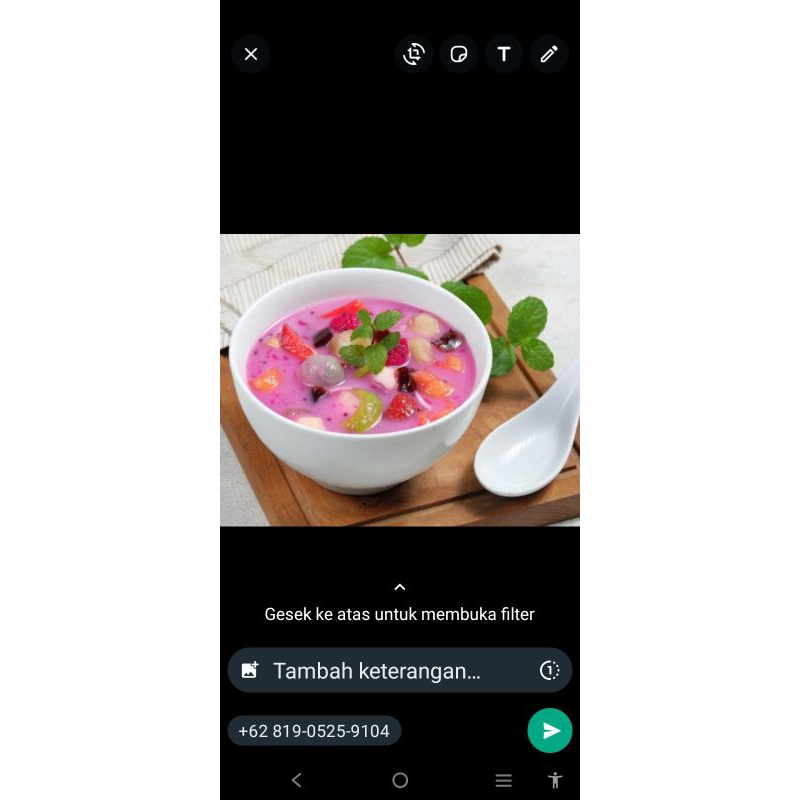Open the pencil drawing tool
The image size is (800, 800).
point(549,54)
